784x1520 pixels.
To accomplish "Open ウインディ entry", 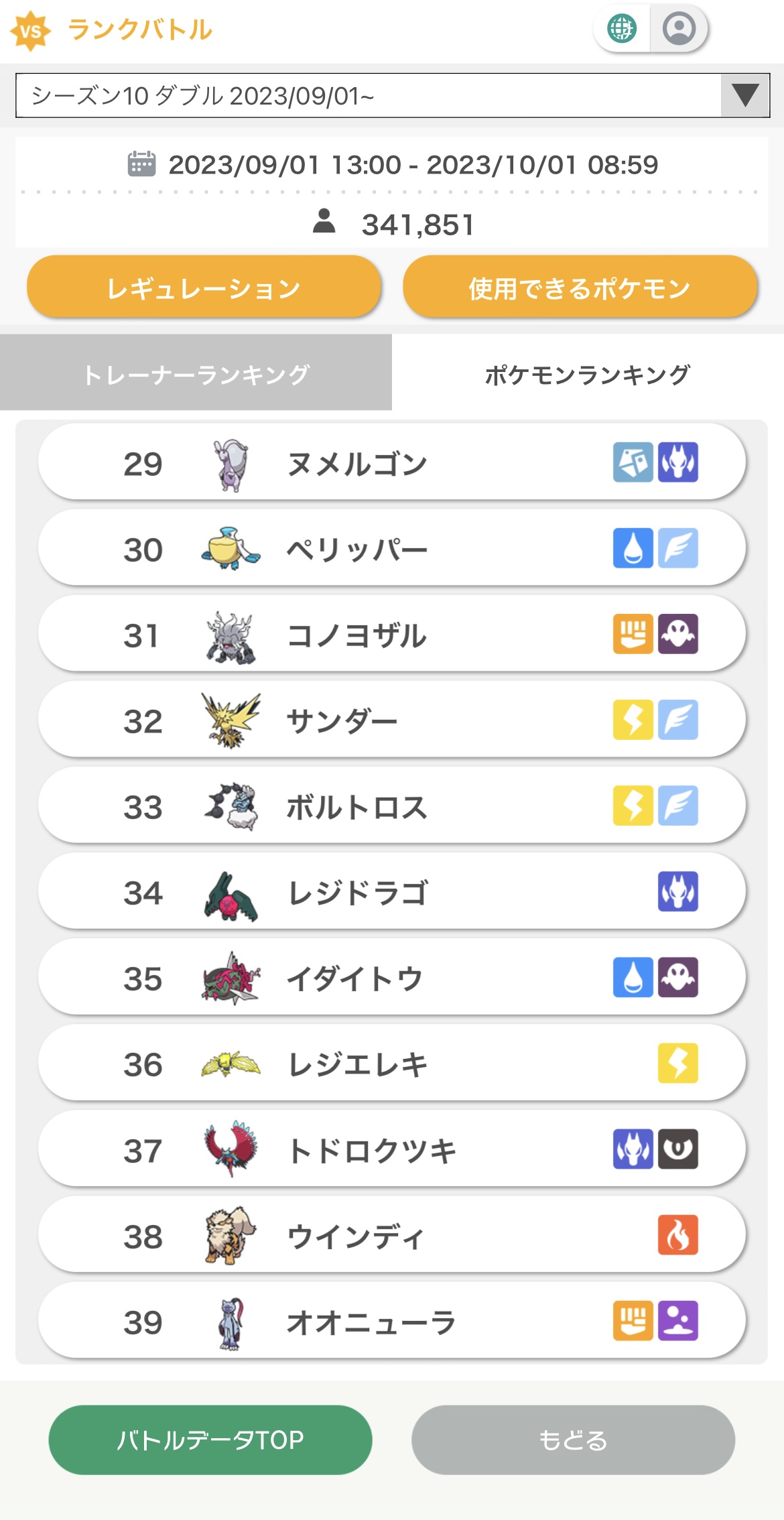I will 392,1234.
